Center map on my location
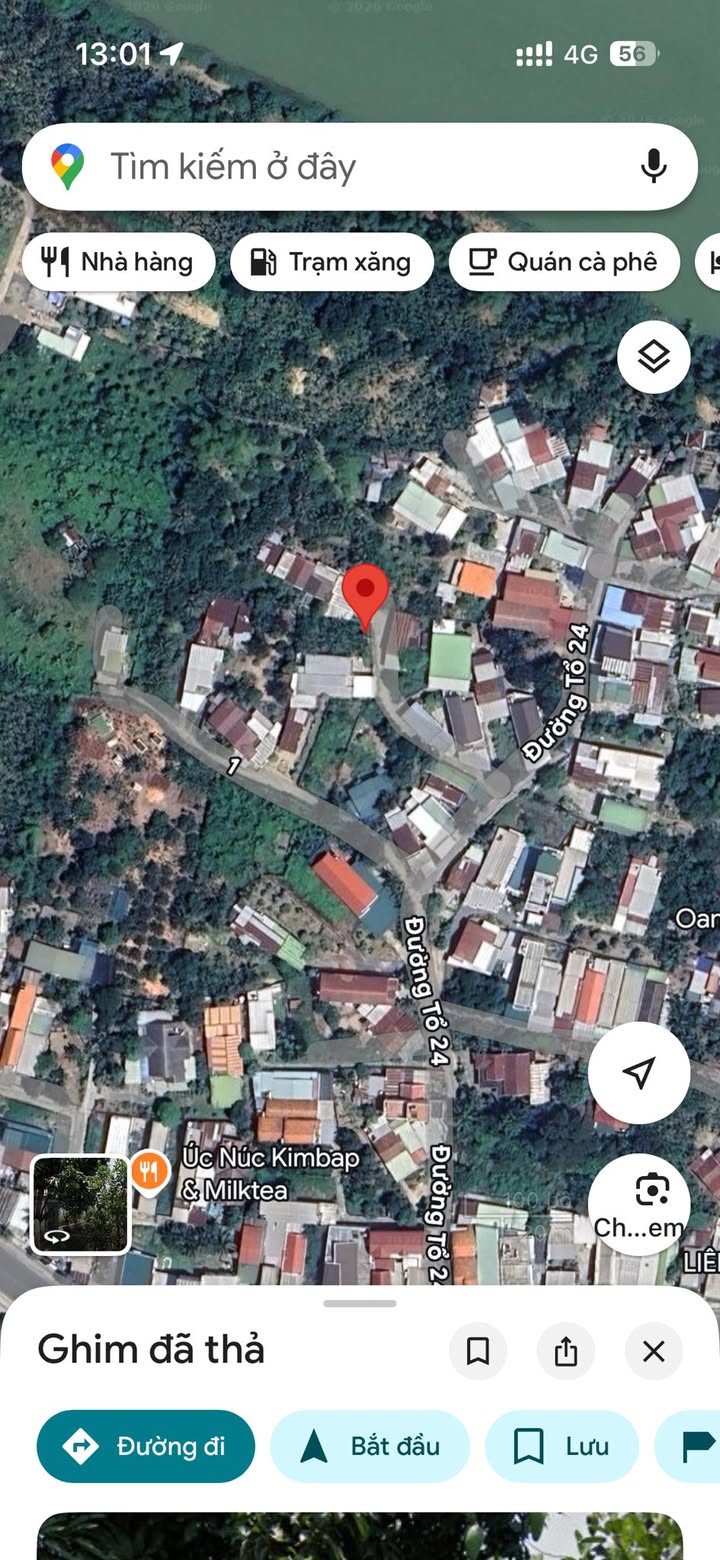 point(638,1073)
